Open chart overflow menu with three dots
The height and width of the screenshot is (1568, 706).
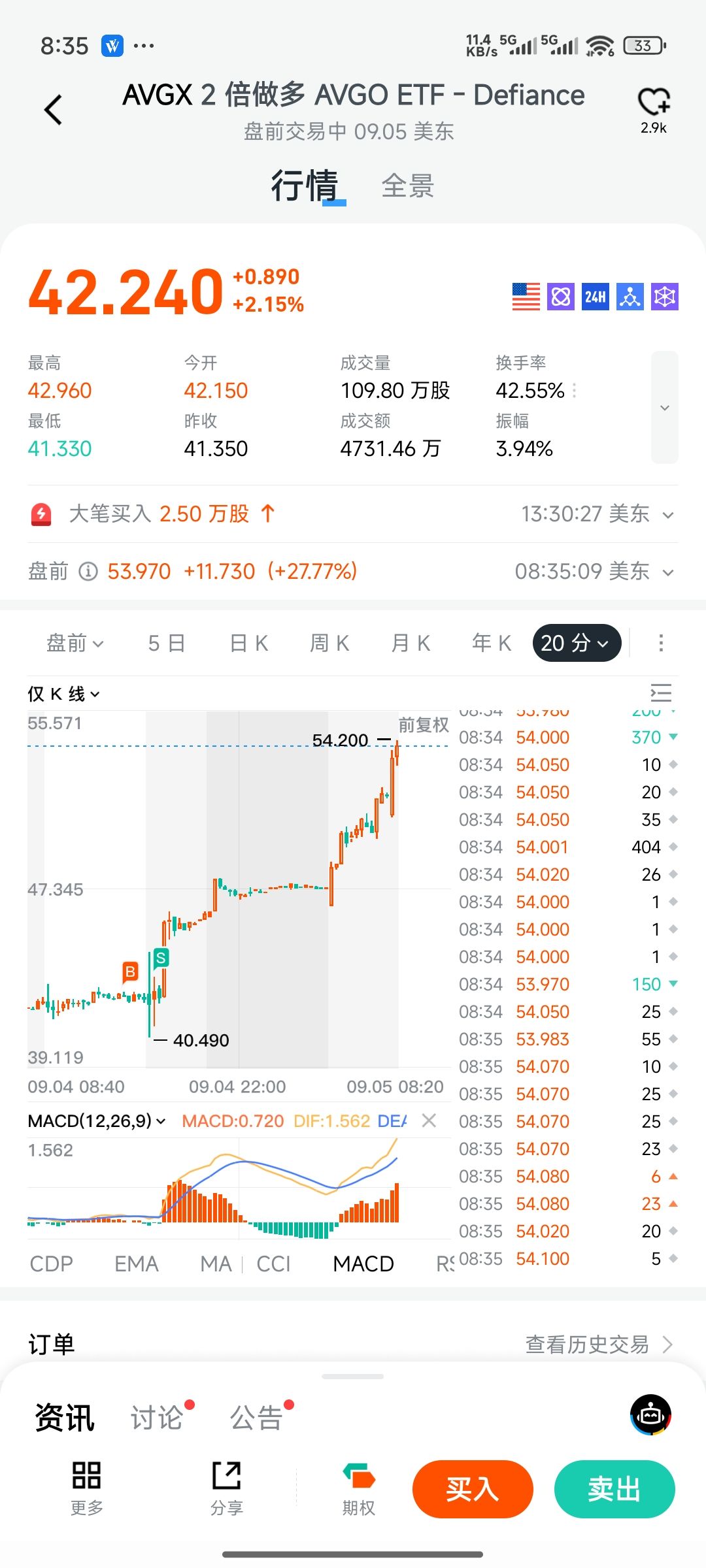(661, 643)
